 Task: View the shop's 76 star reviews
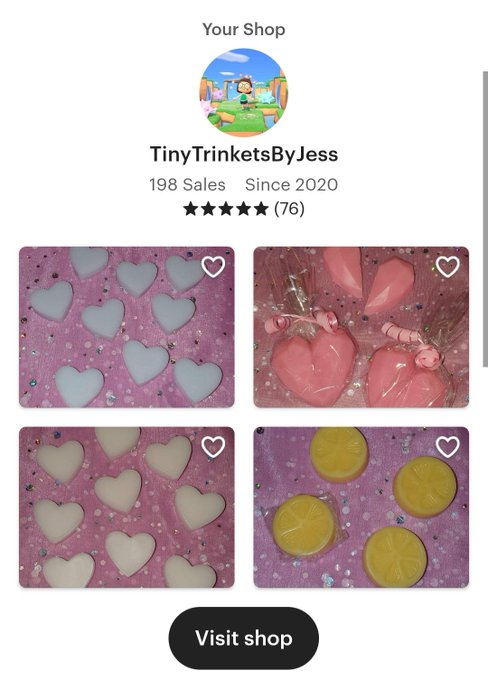point(244,209)
